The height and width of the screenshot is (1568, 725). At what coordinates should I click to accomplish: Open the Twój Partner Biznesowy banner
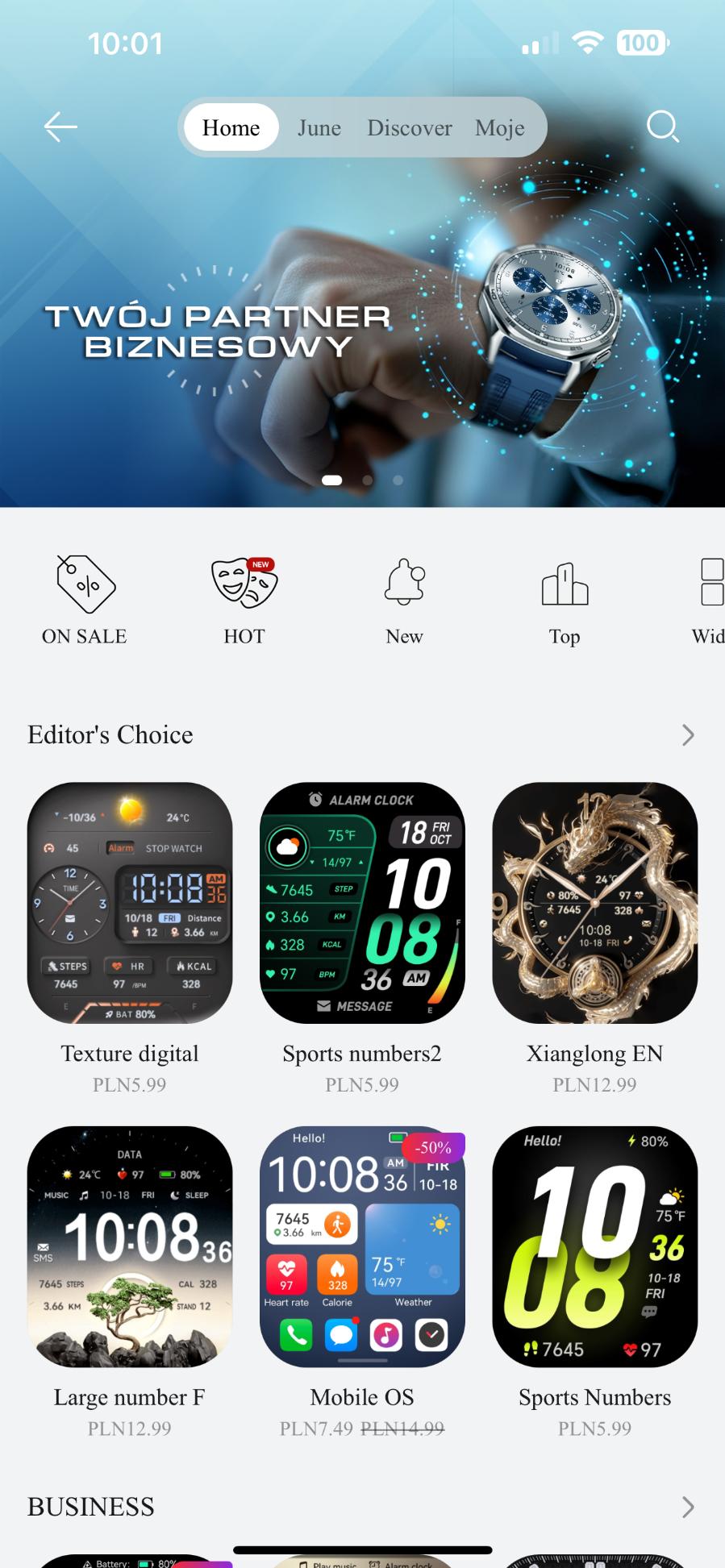(362, 322)
